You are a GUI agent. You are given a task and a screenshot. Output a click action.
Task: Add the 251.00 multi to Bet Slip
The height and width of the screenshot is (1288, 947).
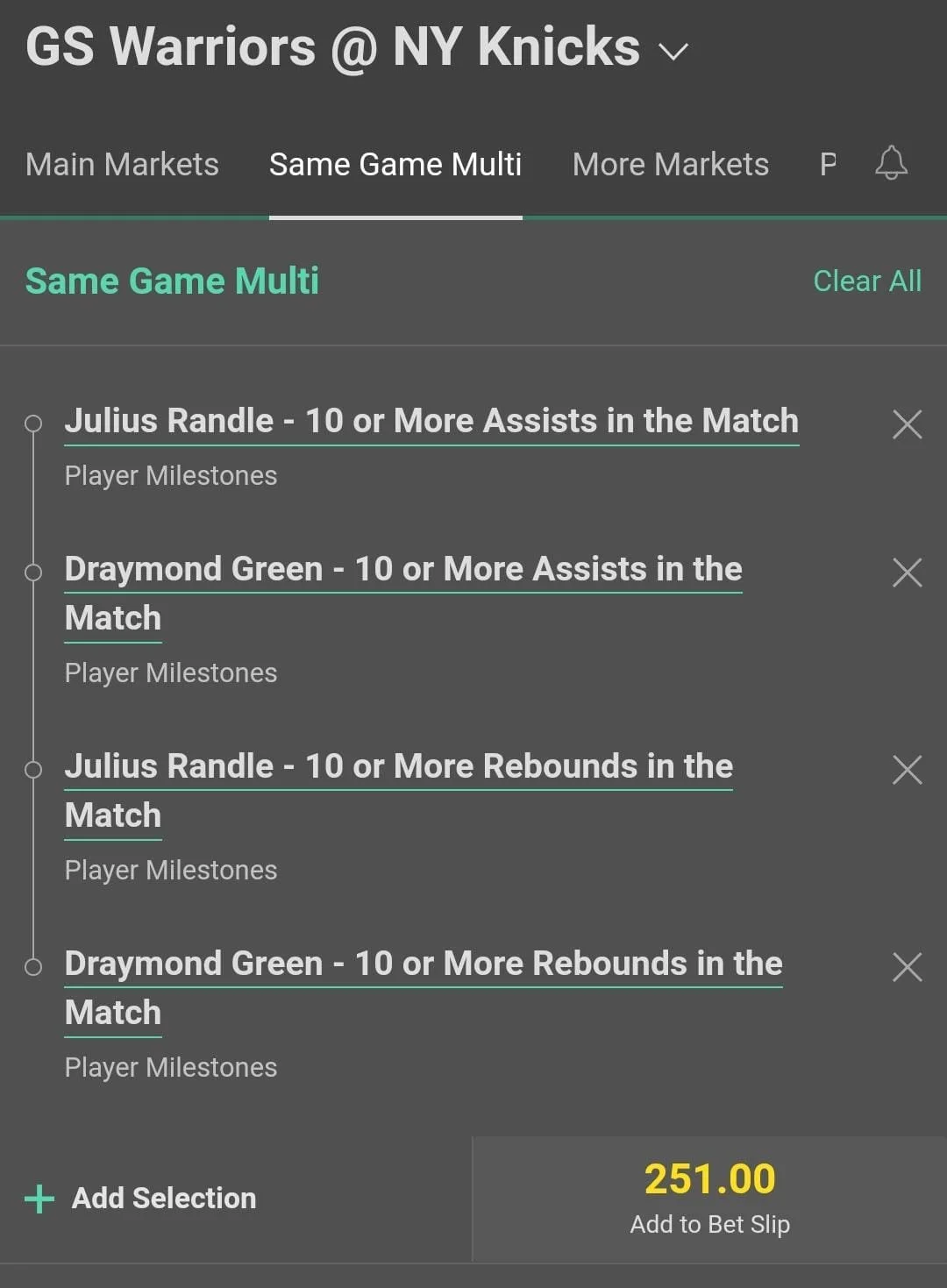point(709,1198)
